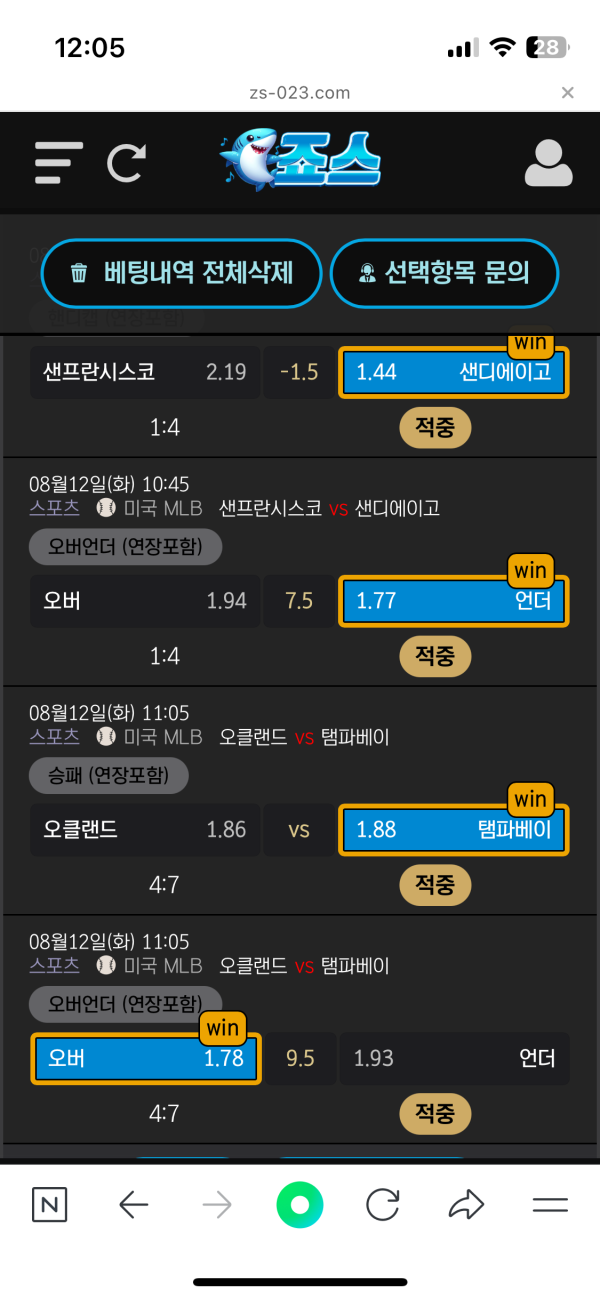Open the Naver N button in browser toolbar
Image resolution: width=600 pixels, height=1299 pixels.
(49, 1205)
